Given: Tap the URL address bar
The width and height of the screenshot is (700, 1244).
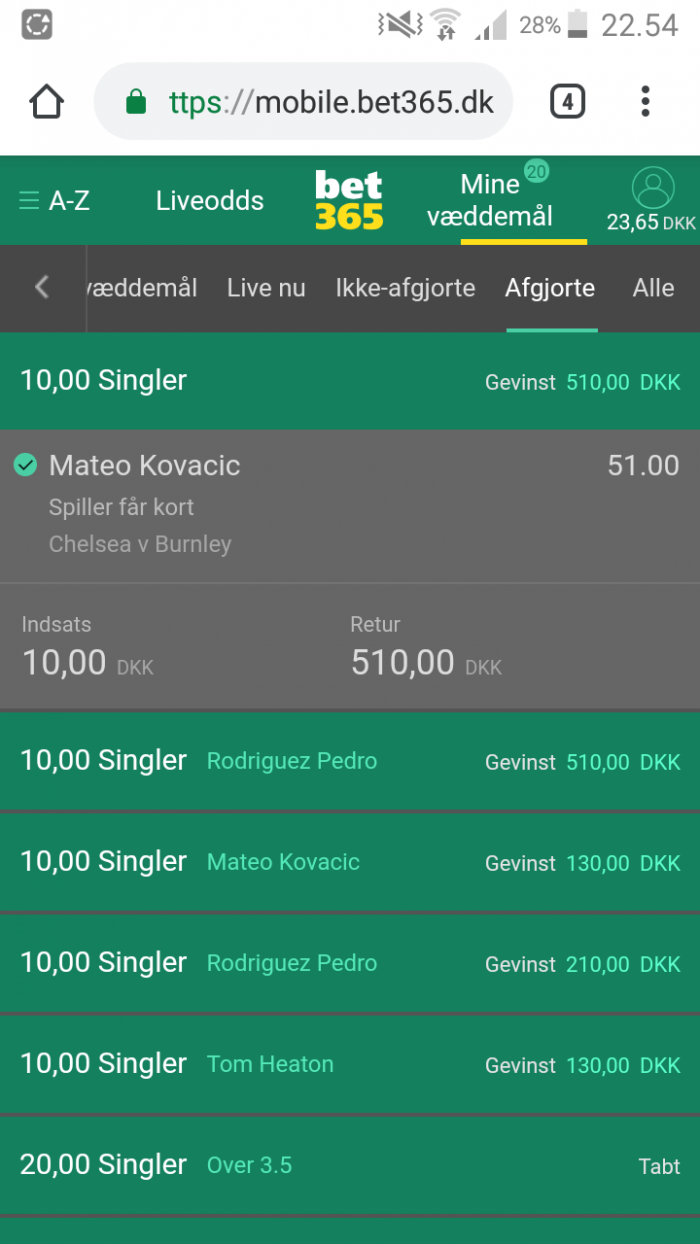Looking at the screenshot, I should tap(304, 102).
